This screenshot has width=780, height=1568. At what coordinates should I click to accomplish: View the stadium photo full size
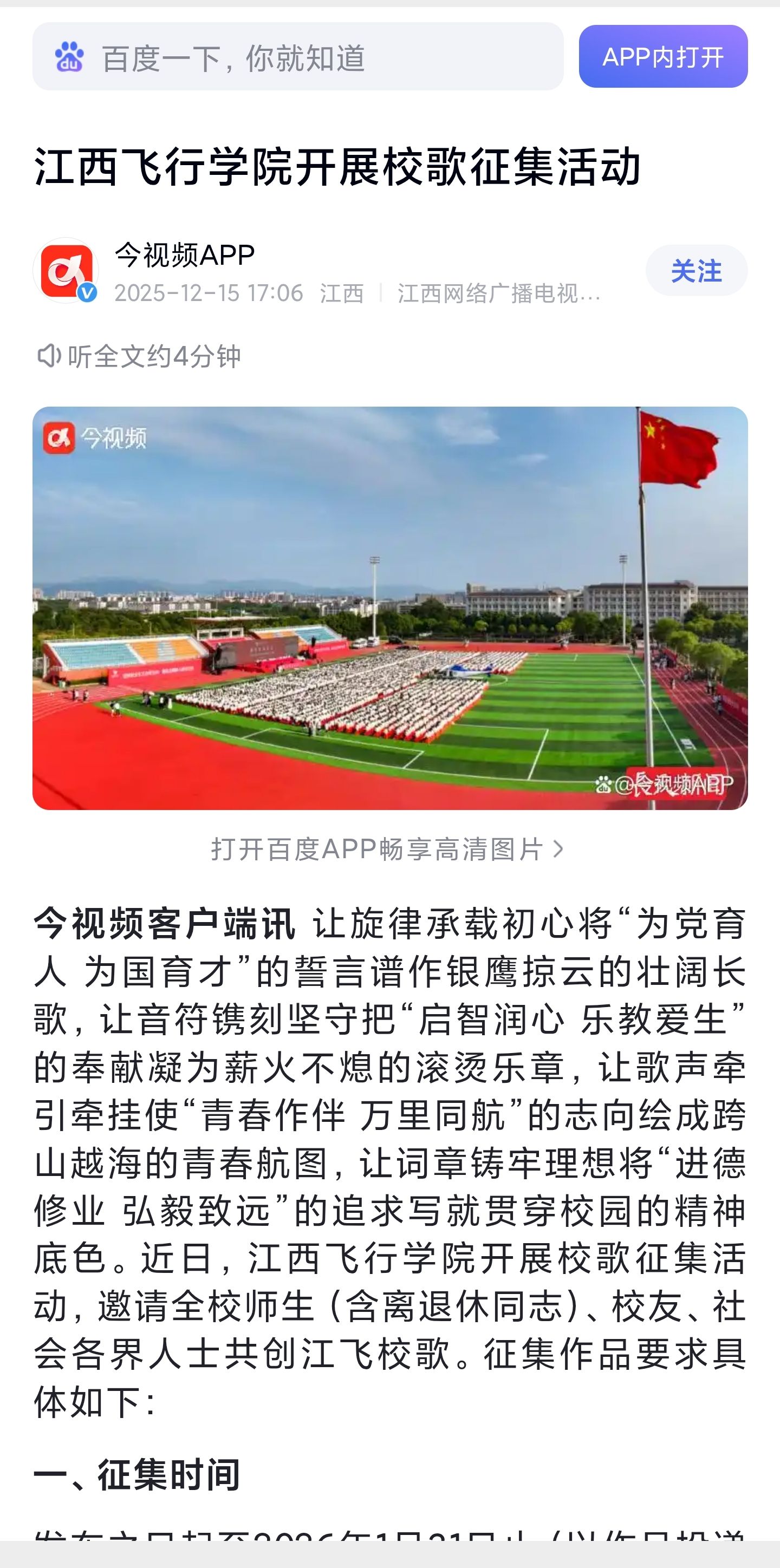389,607
